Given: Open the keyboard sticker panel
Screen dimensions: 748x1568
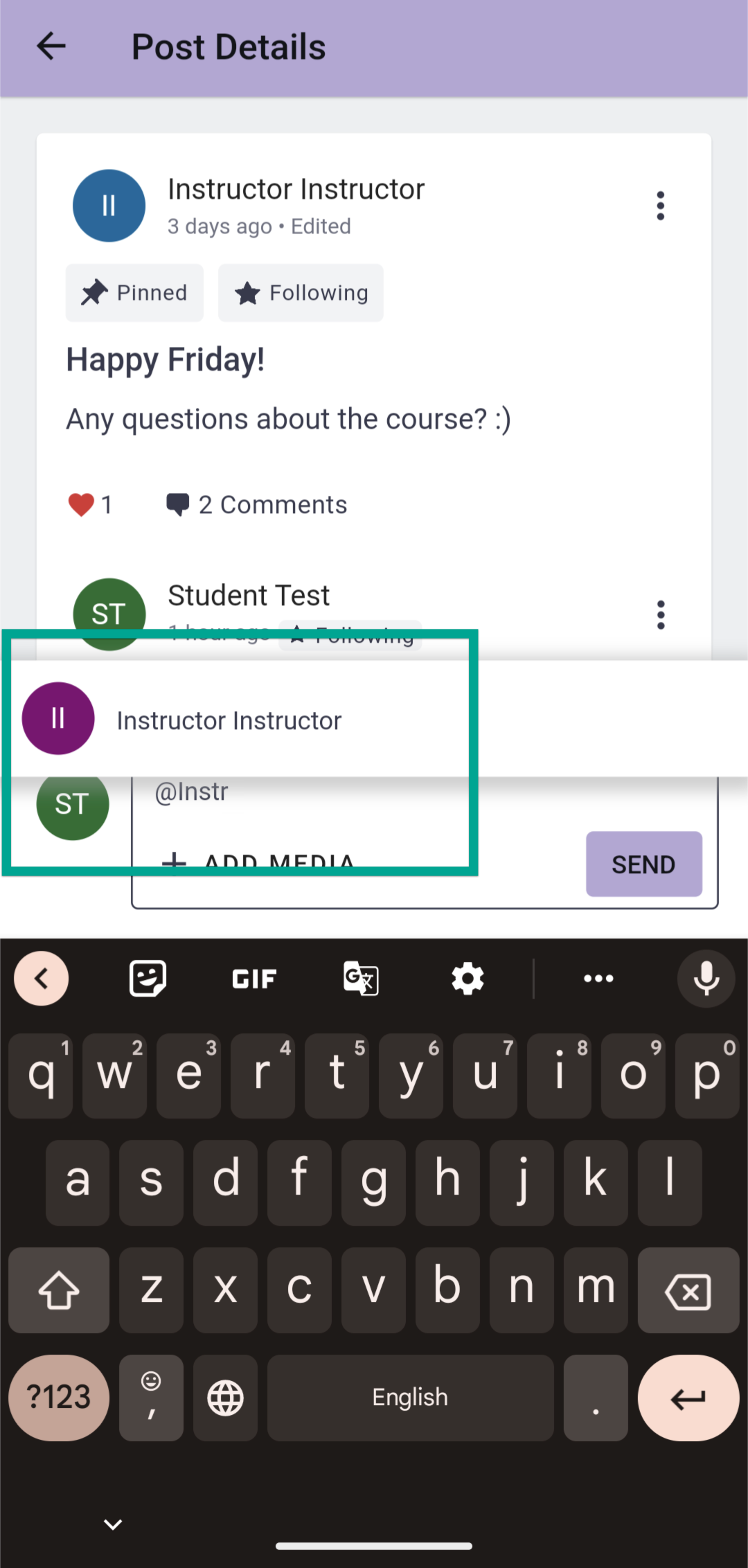Looking at the screenshot, I should [x=148, y=979].
